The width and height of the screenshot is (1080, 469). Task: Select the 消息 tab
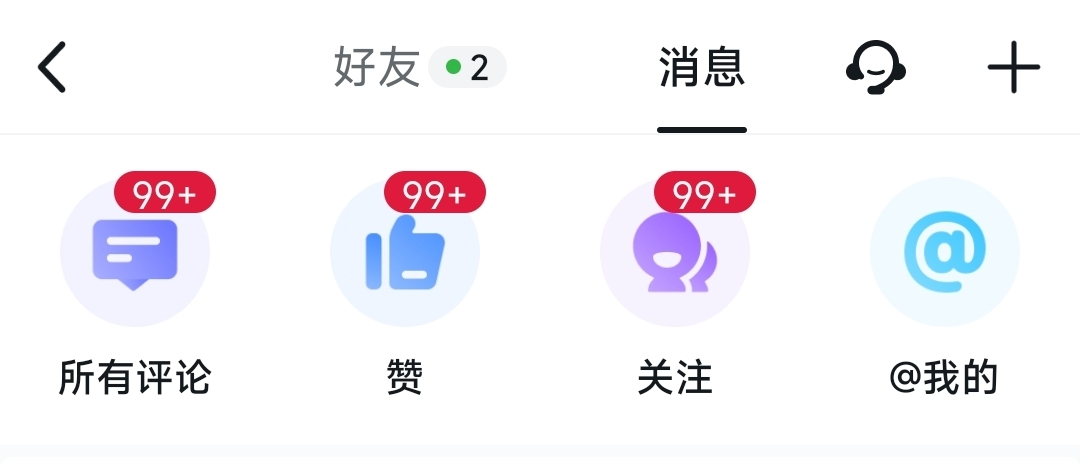click(701, 69)
